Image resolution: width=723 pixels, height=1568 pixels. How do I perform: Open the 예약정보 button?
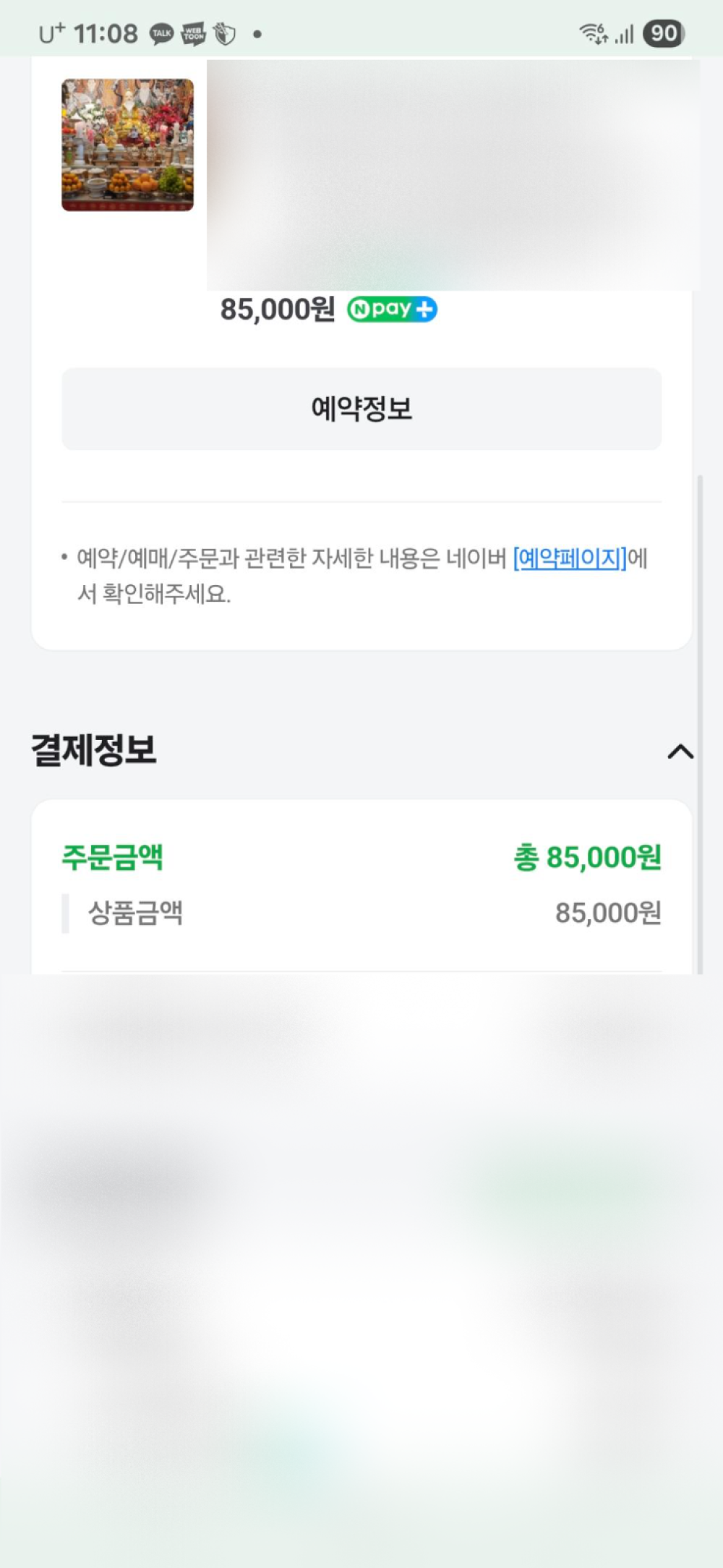(361, 409)
